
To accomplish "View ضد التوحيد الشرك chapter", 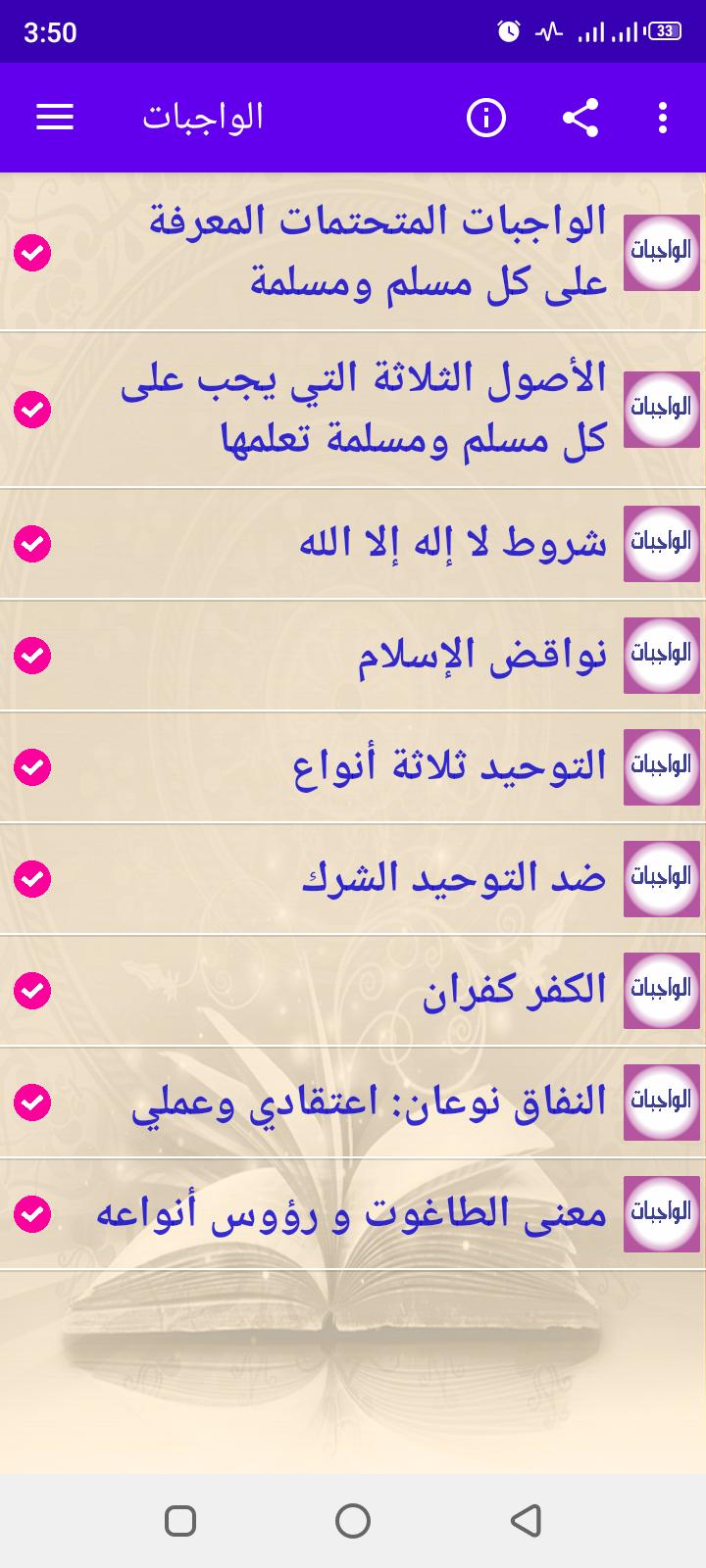I will pyautogui.click(x=453, y=878).
